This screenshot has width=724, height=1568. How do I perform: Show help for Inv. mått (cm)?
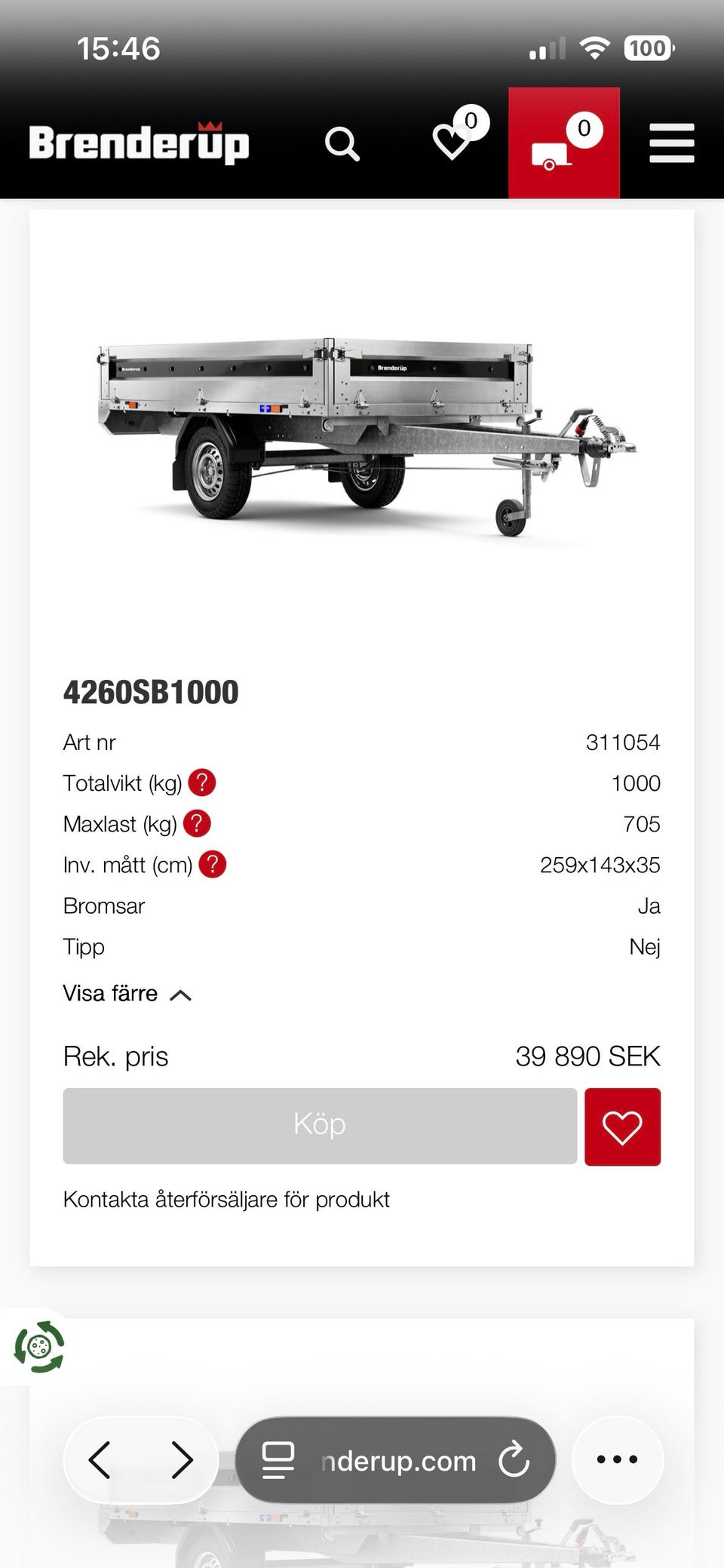(213, 865)
